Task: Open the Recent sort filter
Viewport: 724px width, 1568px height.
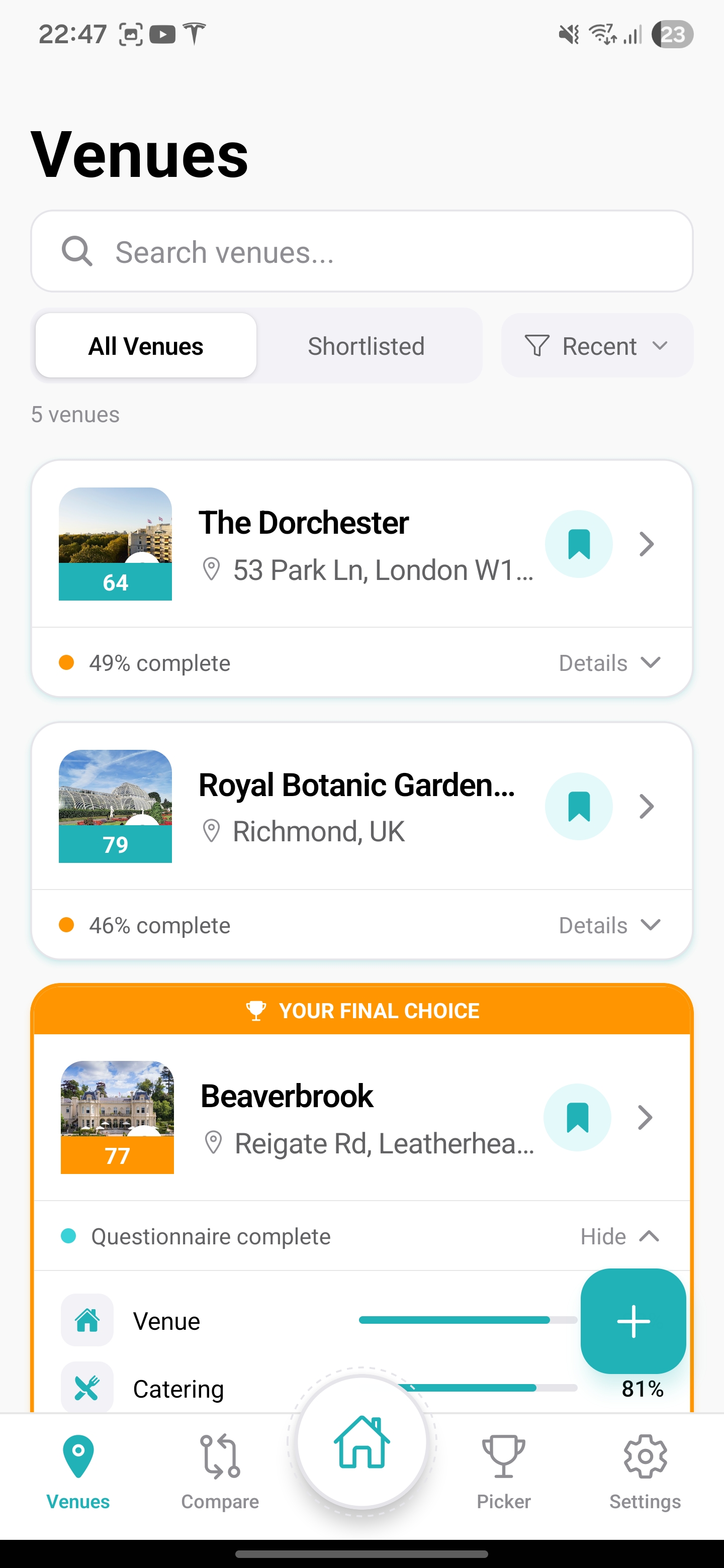Action: coord(596,346)
